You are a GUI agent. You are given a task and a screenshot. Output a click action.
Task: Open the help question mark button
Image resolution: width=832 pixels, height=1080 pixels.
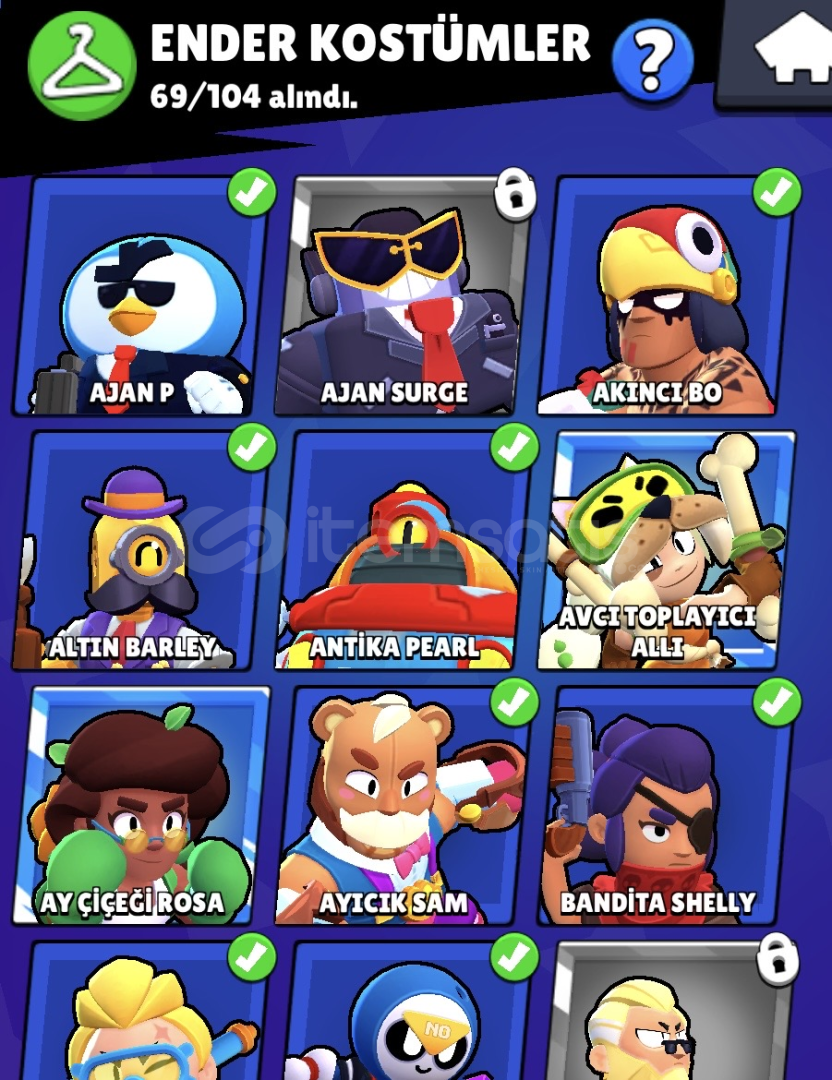[652, 60]
